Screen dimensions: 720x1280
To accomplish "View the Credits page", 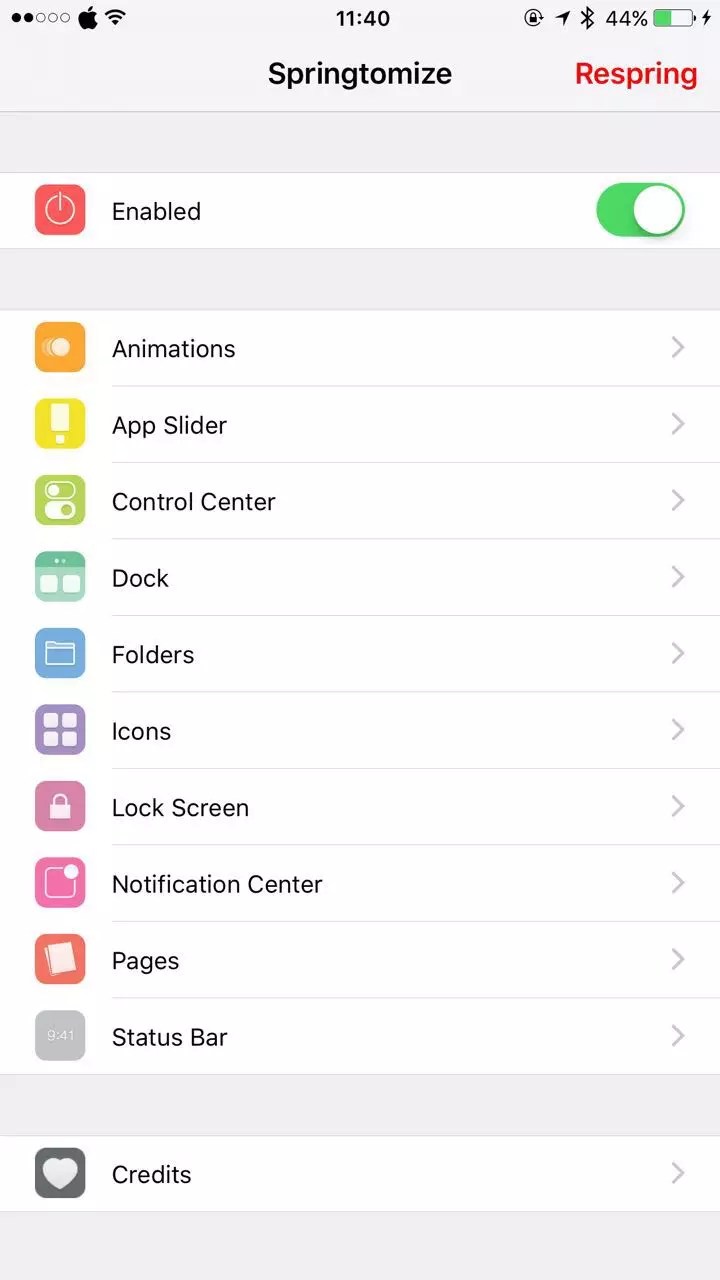I will point(360,1174).
